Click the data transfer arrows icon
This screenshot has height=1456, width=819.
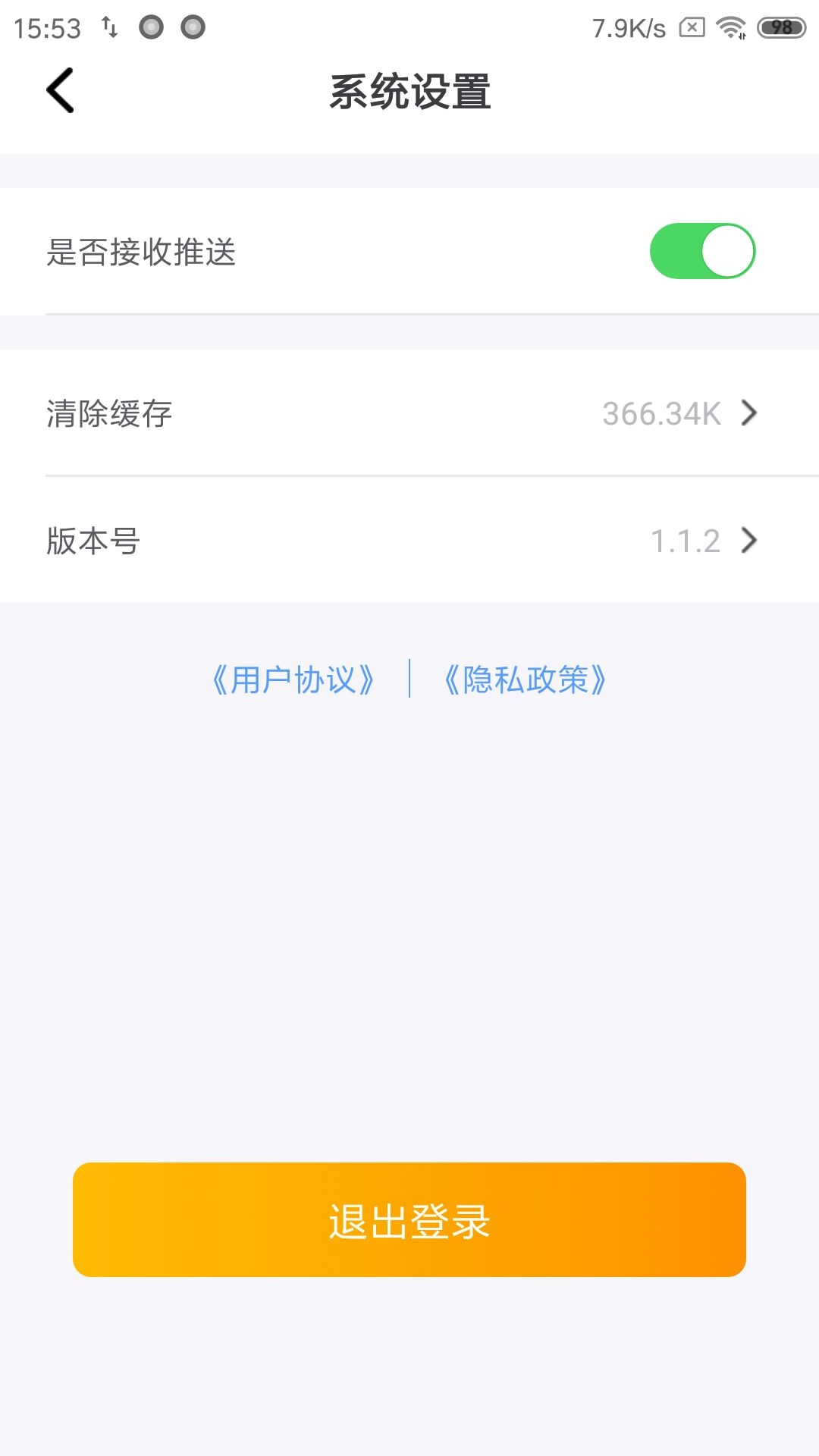coord(110,27)
